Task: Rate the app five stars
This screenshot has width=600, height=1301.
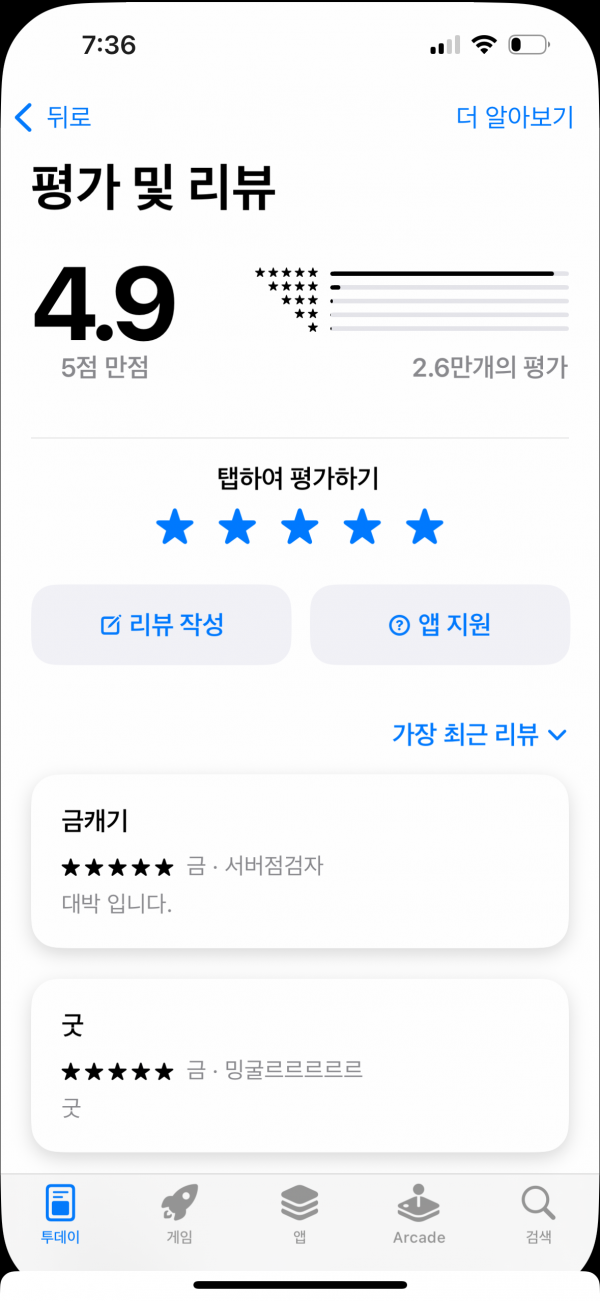Action: click(x=425, y=527)
